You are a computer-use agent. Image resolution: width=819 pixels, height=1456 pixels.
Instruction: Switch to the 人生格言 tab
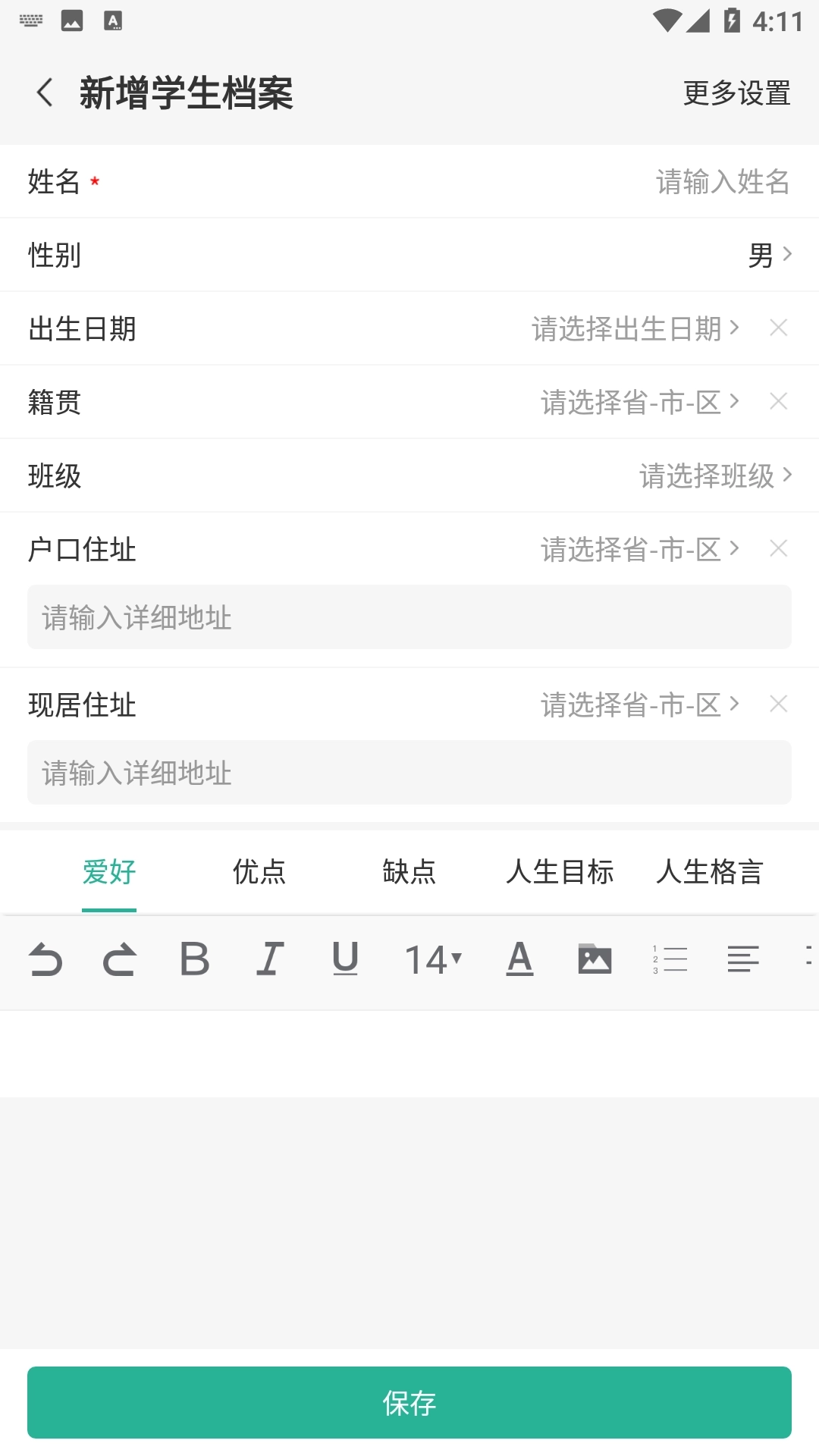tap(710, 872)
